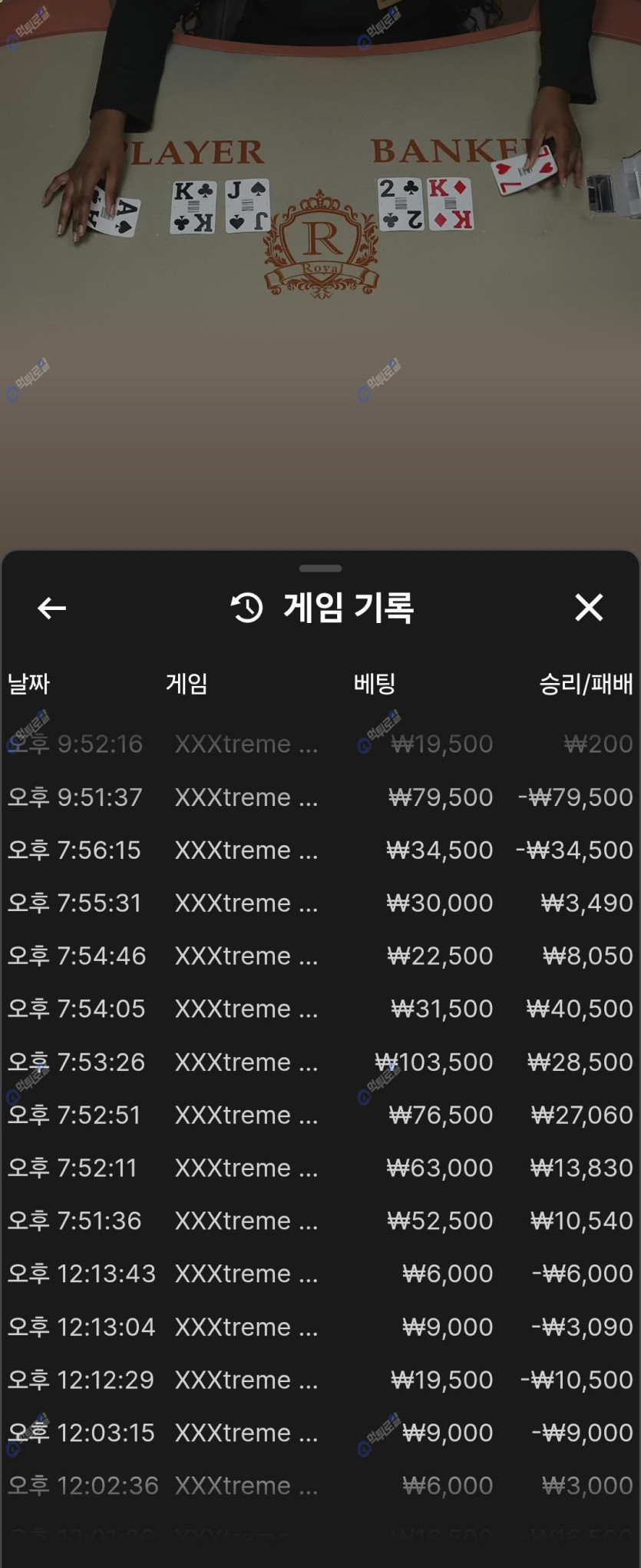641x1568 pixels.
Task: Open the game record from 오후 12:03:15
Action: pos(320,1434)
